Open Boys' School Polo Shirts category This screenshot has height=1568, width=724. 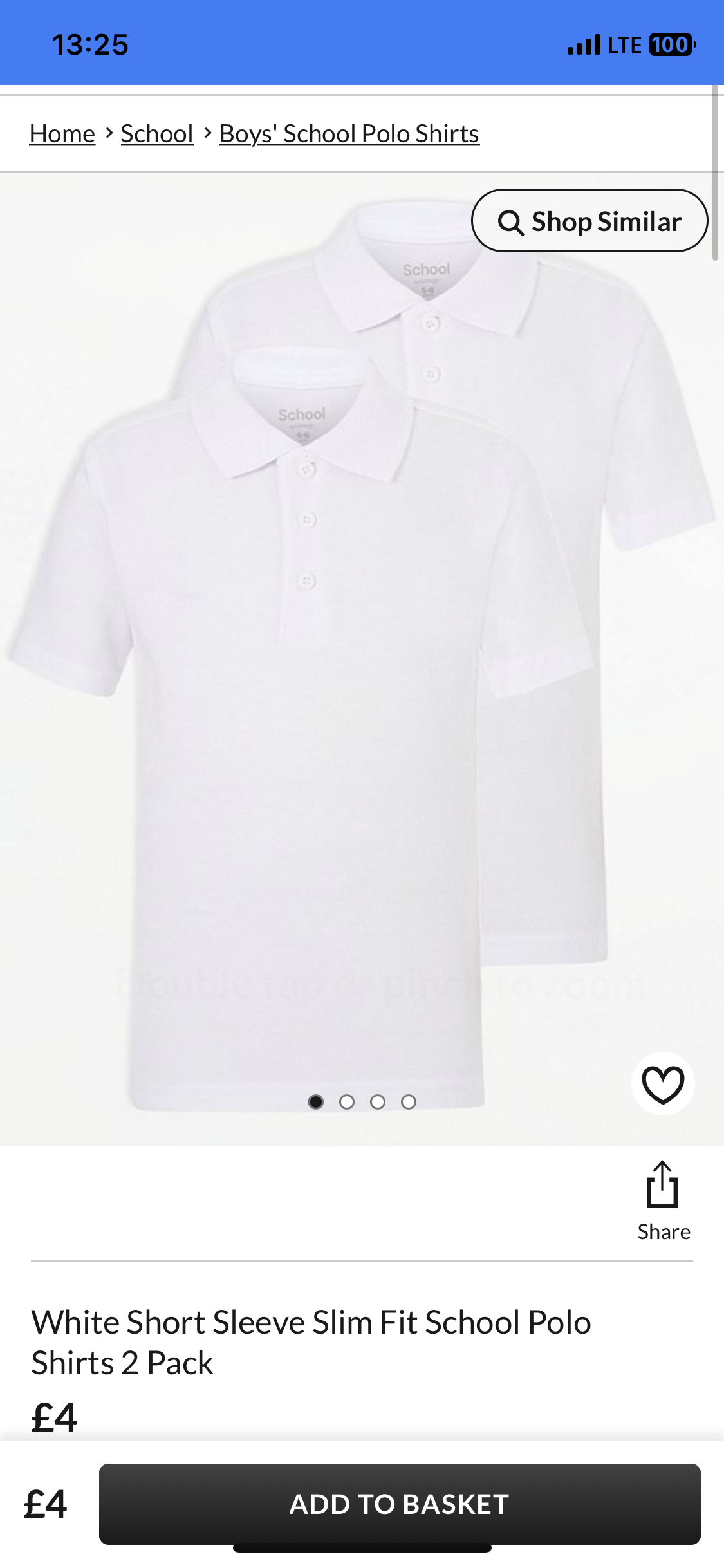(x=349, y=134)
